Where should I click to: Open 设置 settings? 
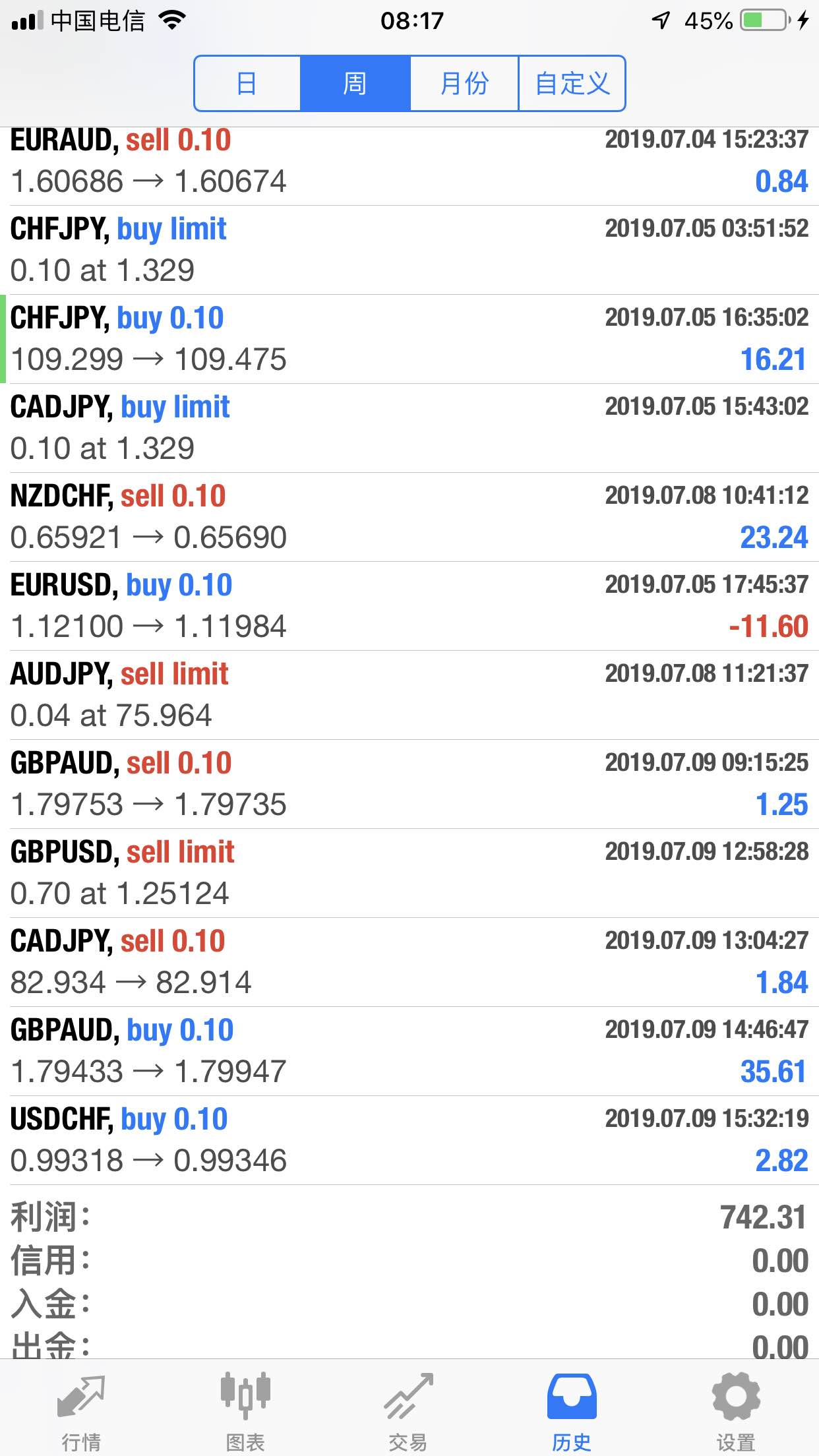click(x=736, y=1411)
